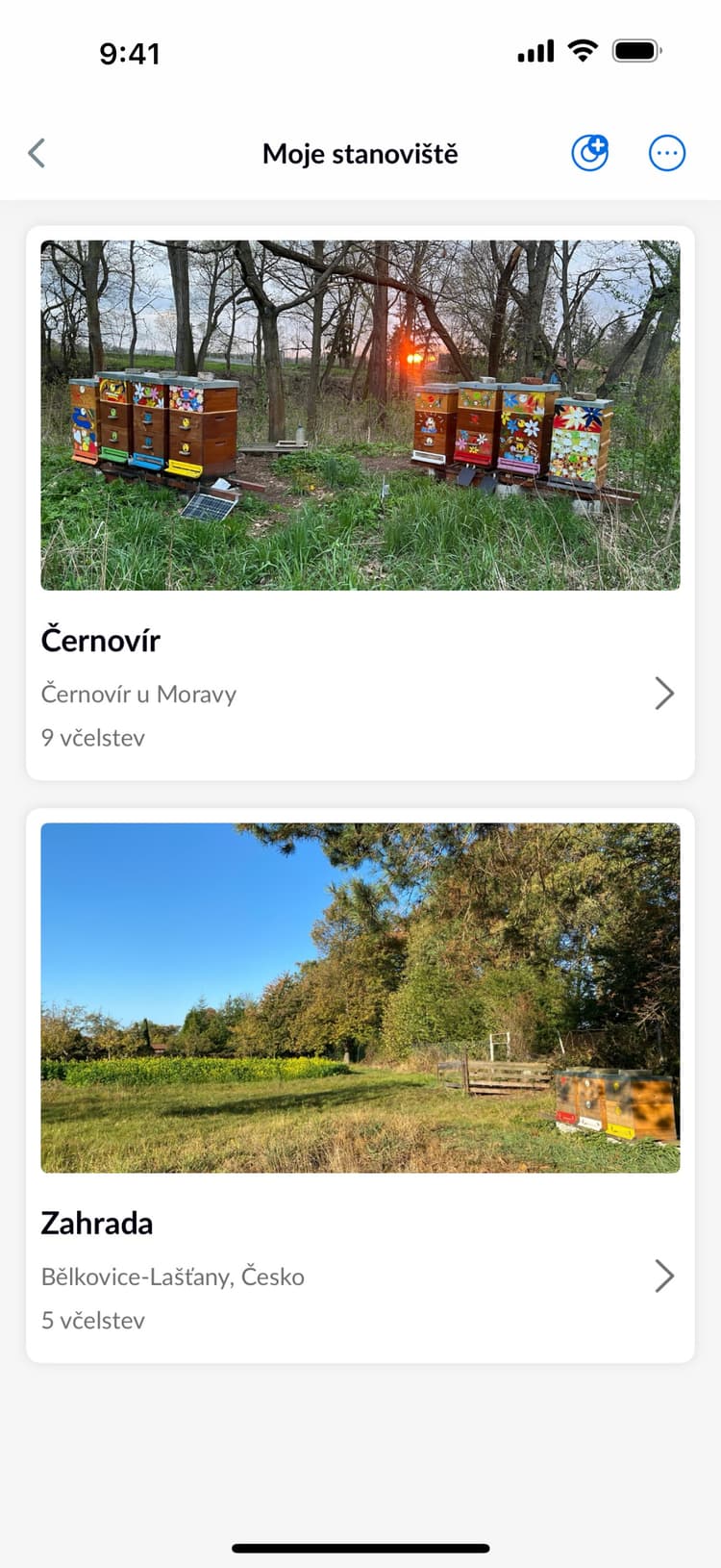Open the ellipsis more options icon
721x1568 pixels.
pyautogui.click(x=667, y=152)
